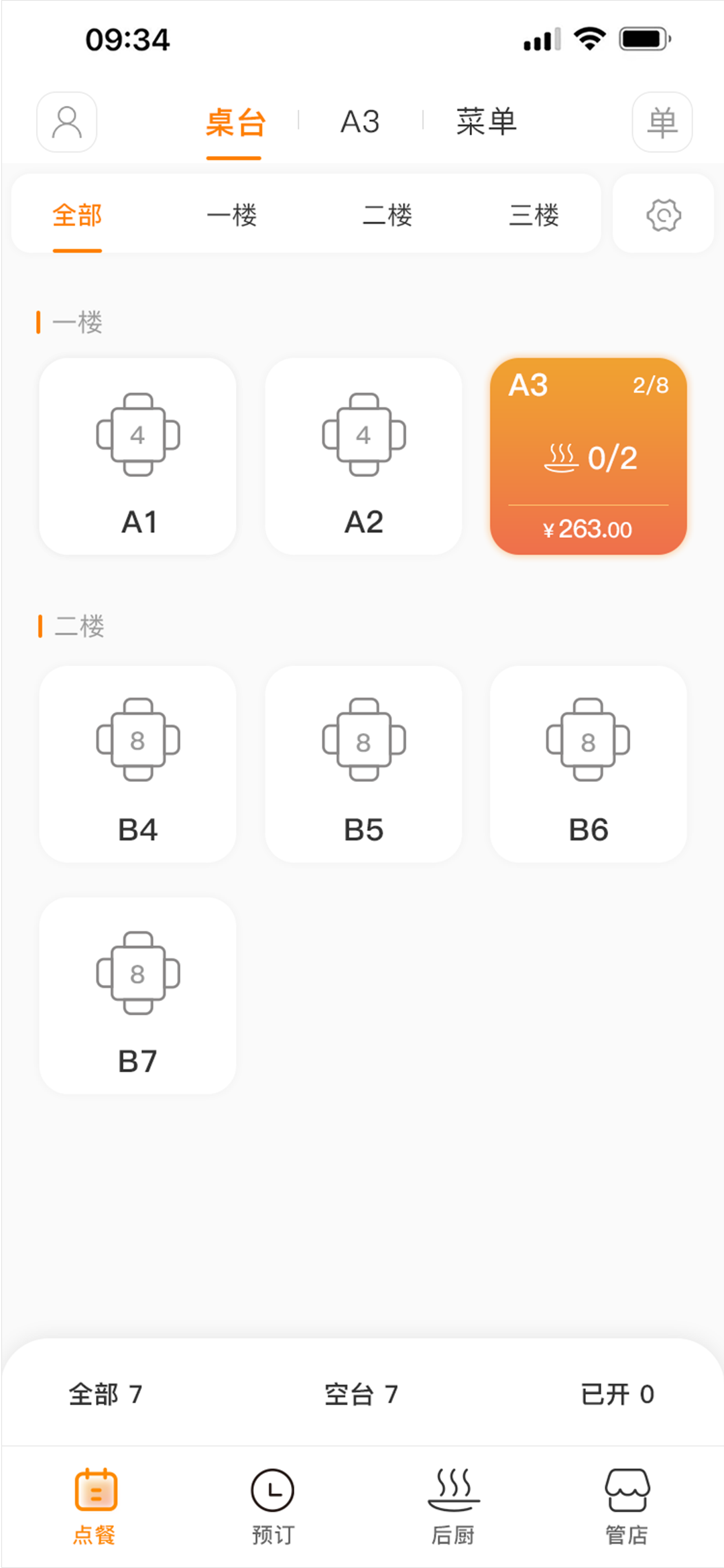Show only 已开 opened tables
The image size is (724, 1568).
pyautogui.click(x=617, y=1394)
